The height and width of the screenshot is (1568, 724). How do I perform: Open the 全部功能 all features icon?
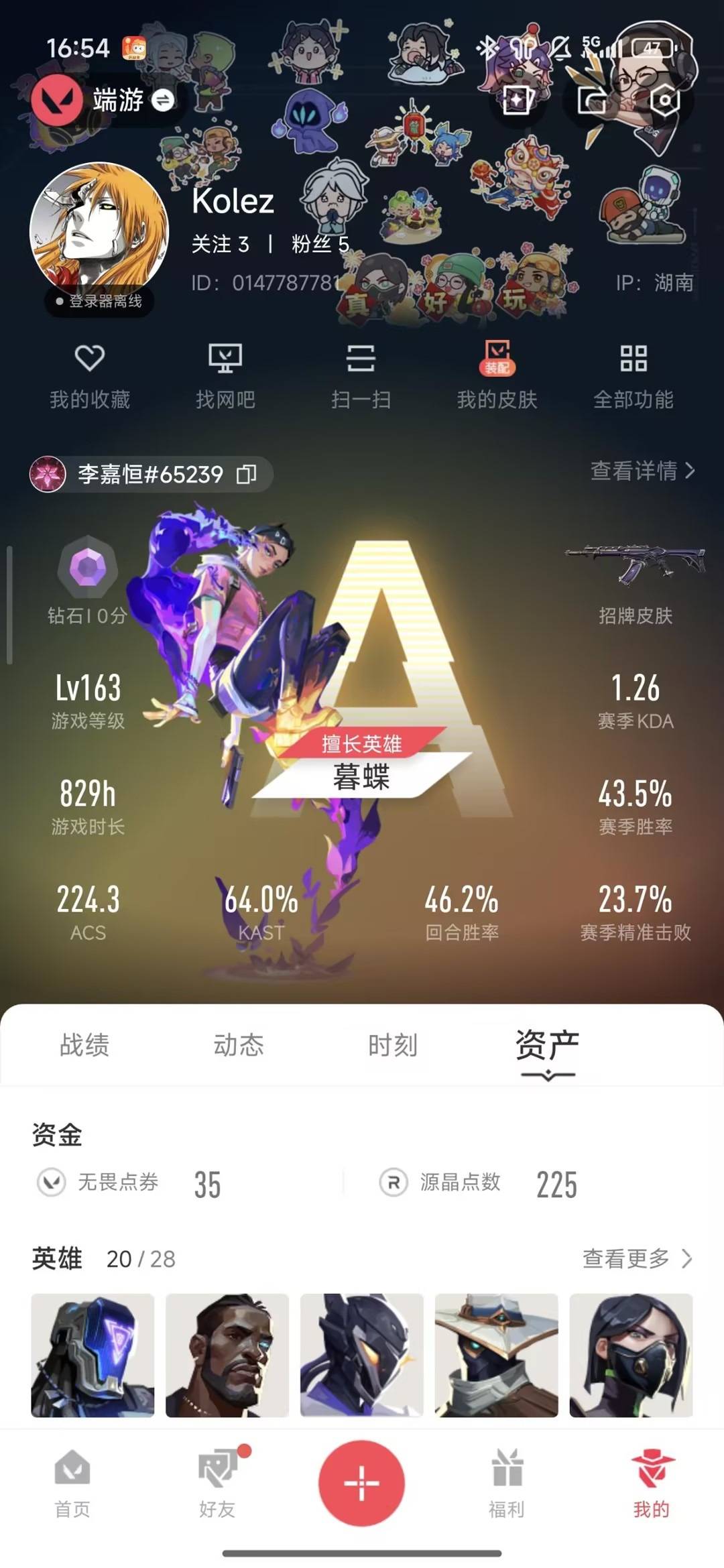coord(633,372)
